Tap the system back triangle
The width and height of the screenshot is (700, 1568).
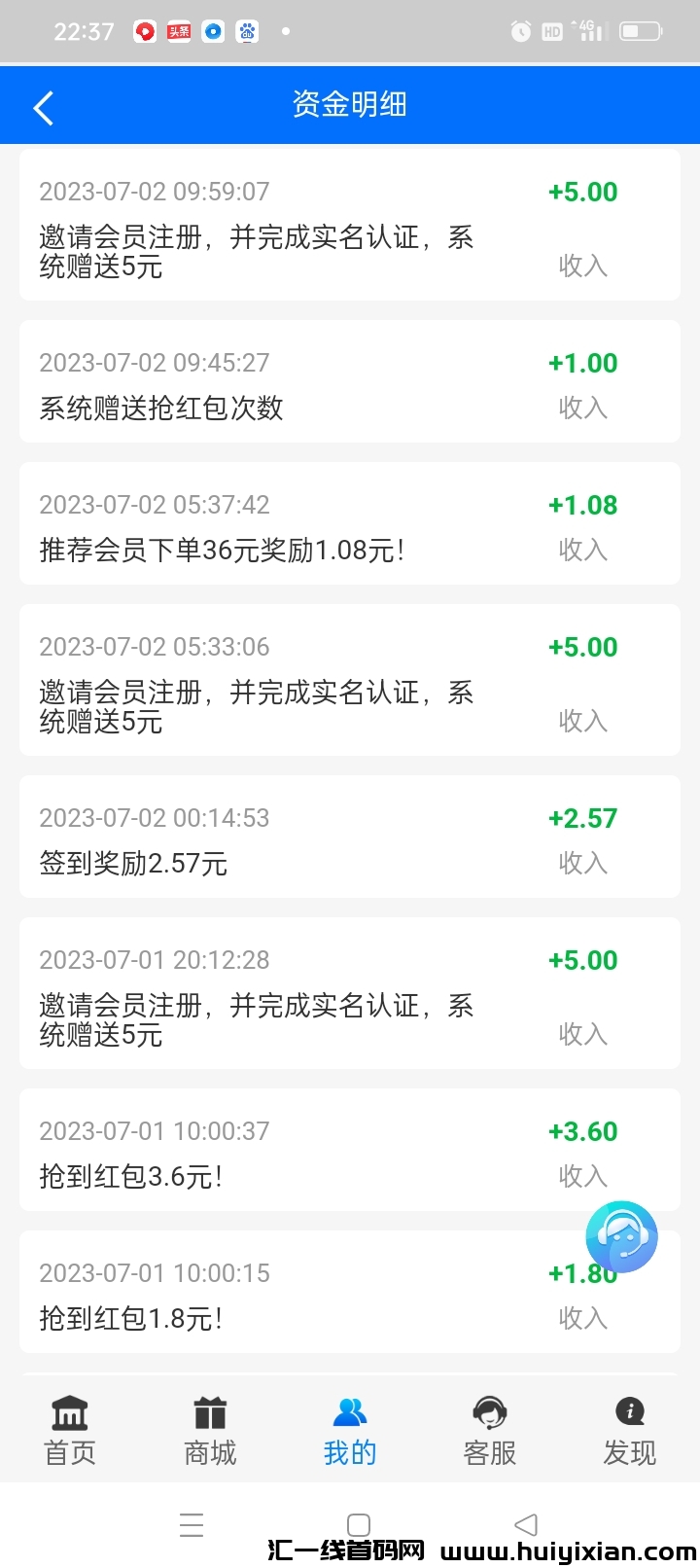click(x=526, y=1524)
